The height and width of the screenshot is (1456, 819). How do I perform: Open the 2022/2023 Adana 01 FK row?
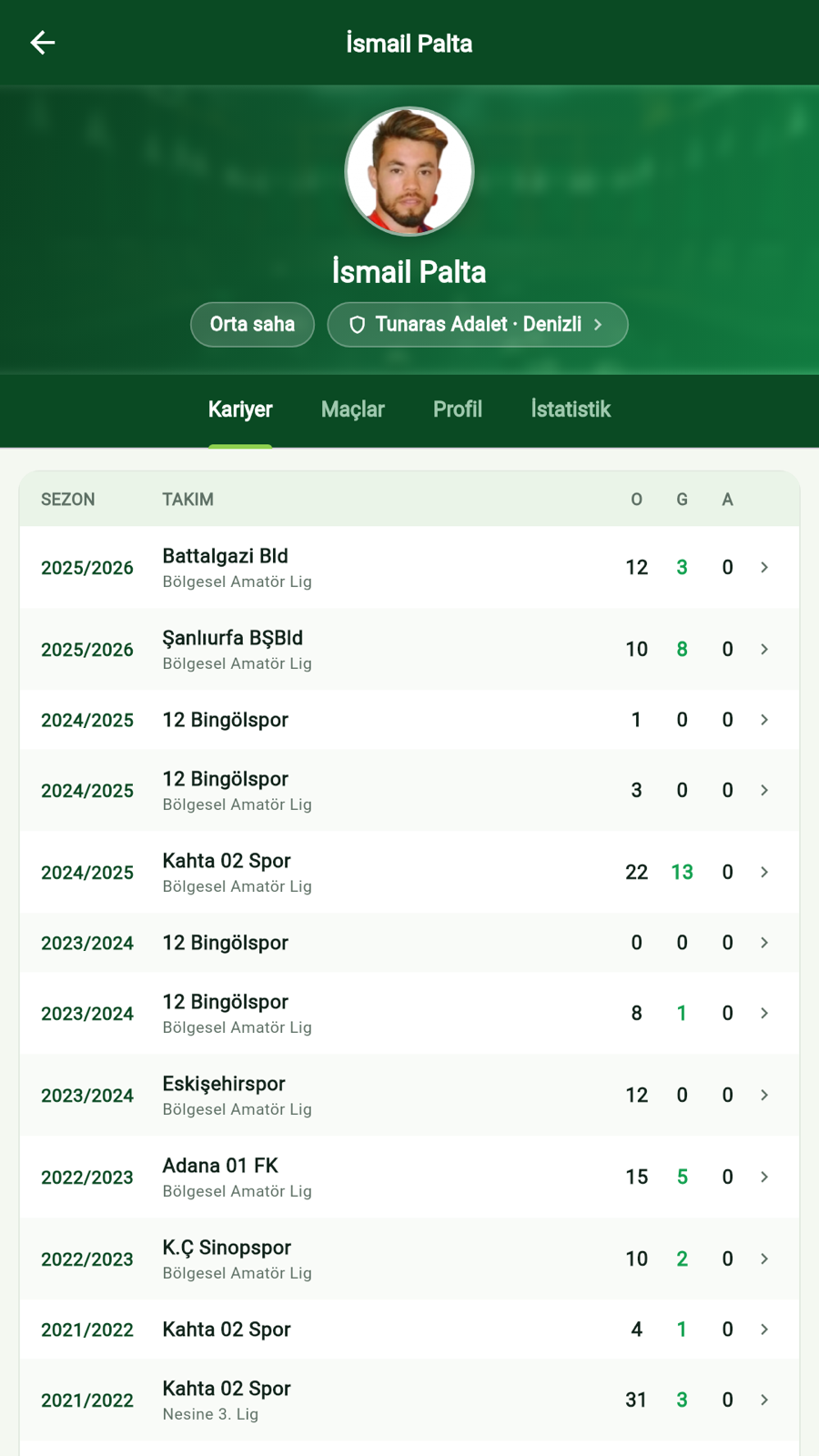tap(409, 1177)
